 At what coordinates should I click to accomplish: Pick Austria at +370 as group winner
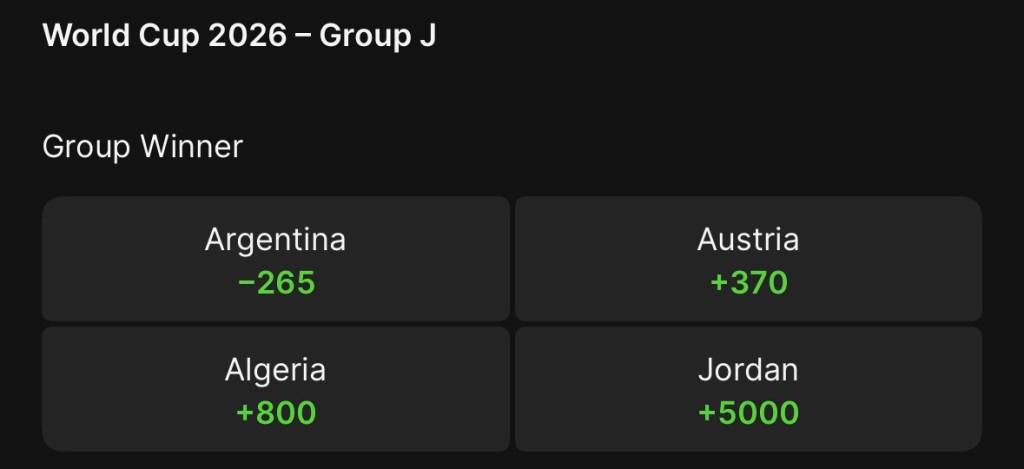[x=748, y=259]
